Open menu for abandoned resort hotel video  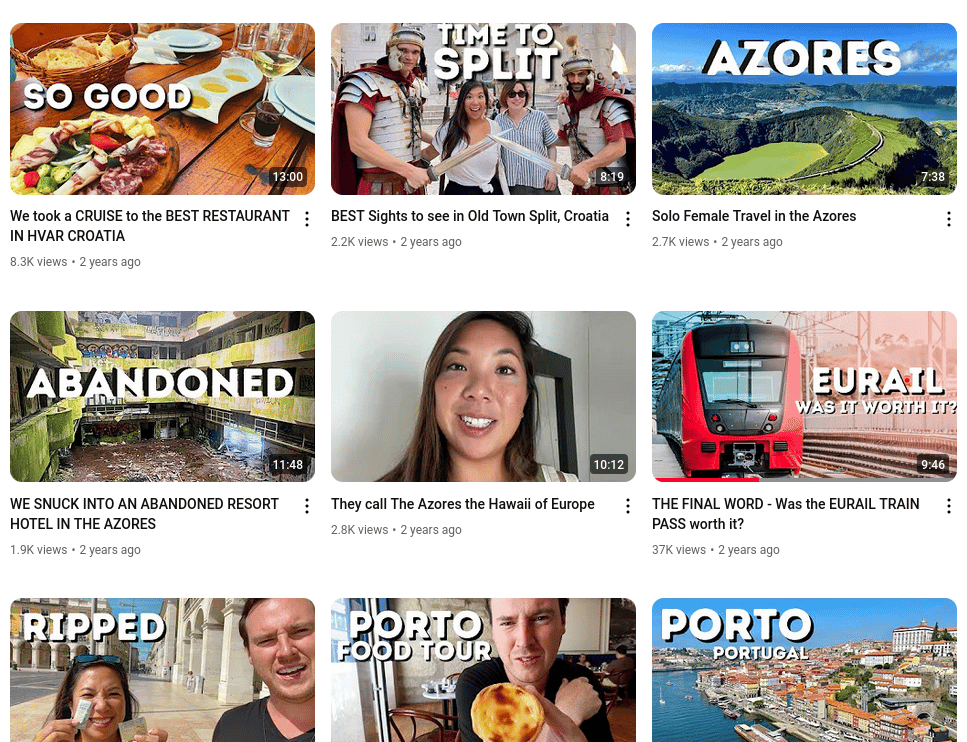coord(307,507)
